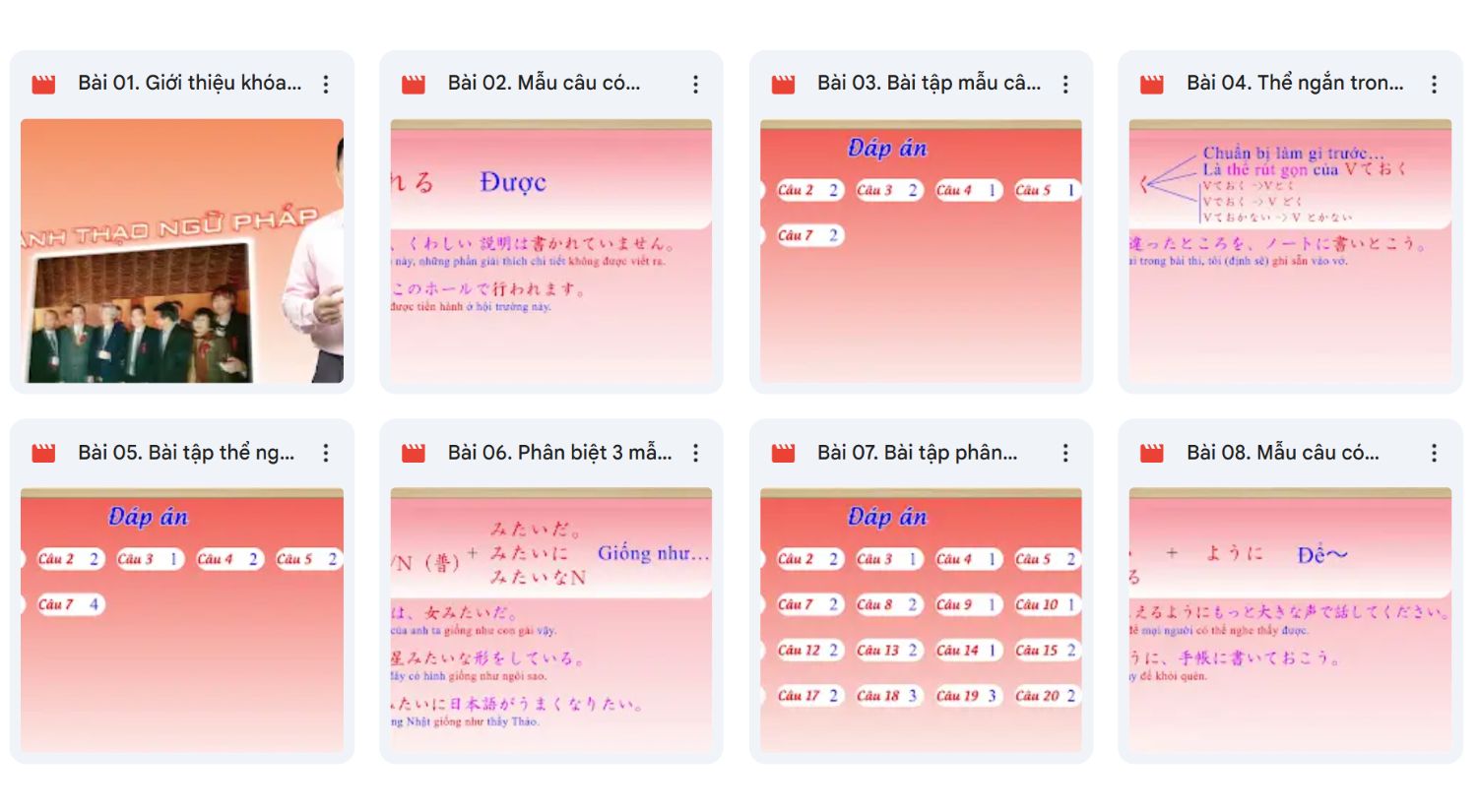Open more options for Bài 07
This screenshot has height=812, width=1477.
coord(1065,453)
